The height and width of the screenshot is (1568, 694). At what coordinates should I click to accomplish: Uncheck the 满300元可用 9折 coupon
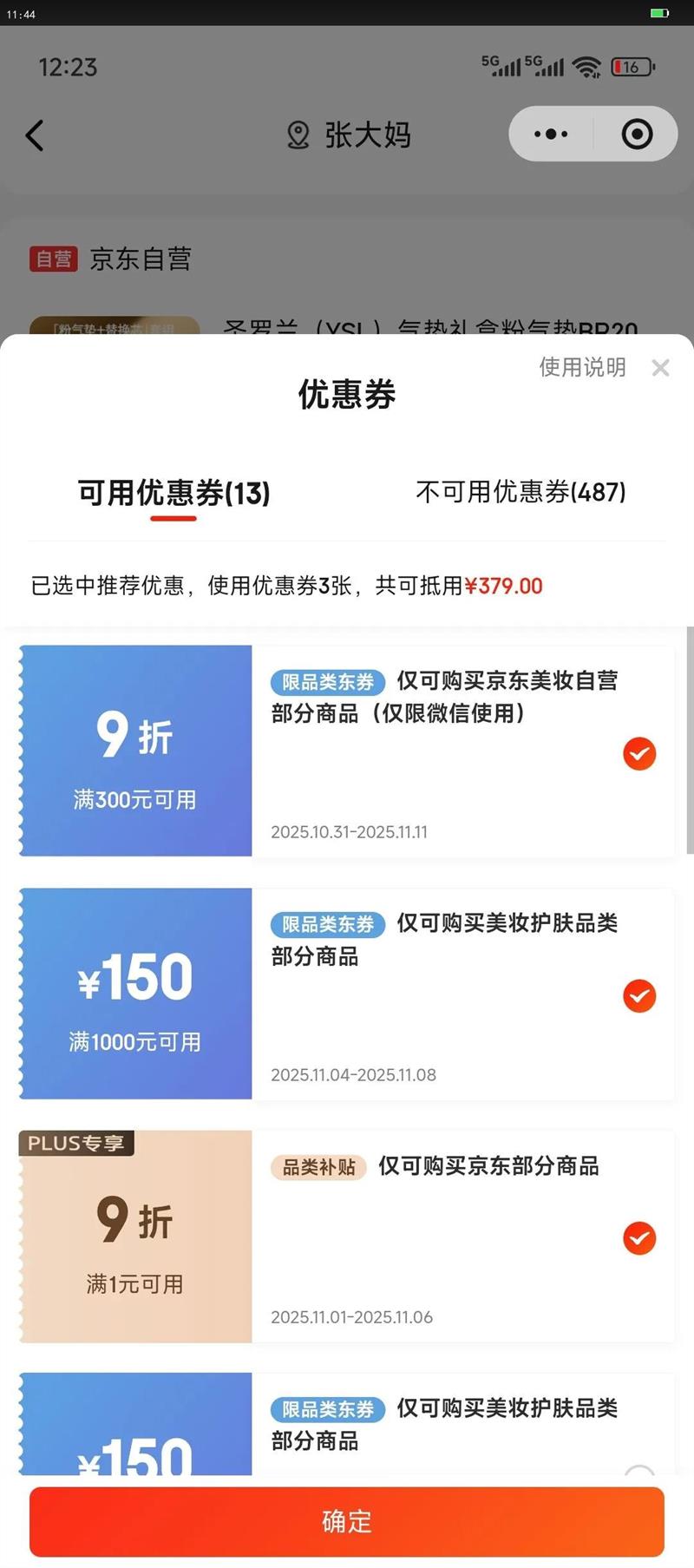click(639, 753)
